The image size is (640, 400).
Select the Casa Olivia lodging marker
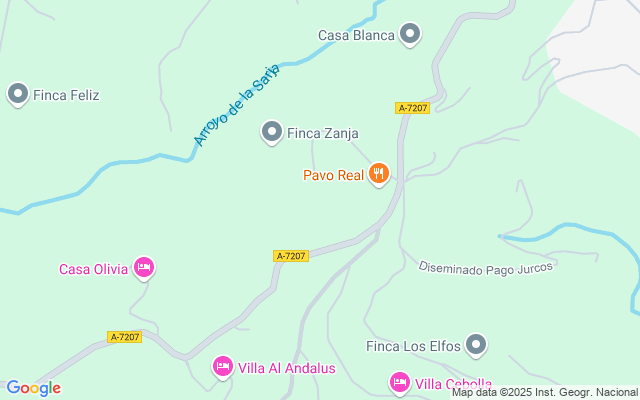point(144,267)
